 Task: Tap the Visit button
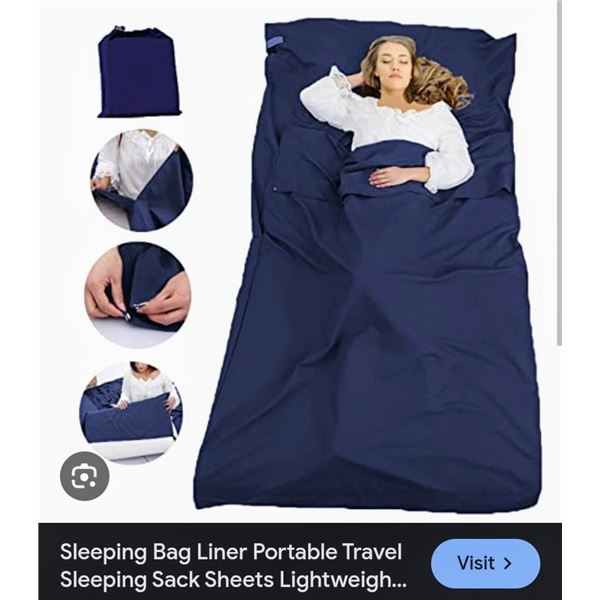pos(485,563)
